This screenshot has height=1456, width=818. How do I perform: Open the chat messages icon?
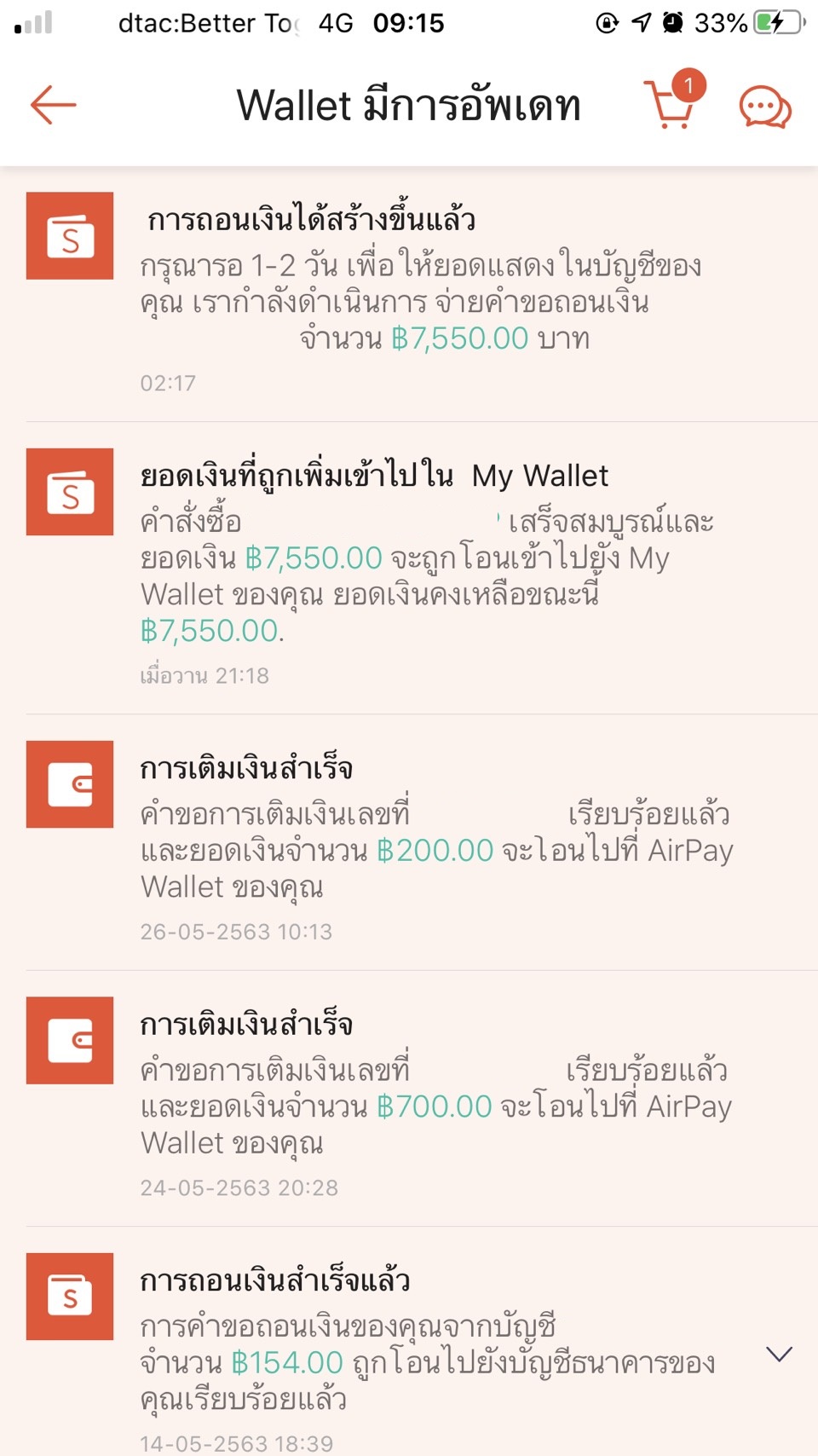point(764,107)
